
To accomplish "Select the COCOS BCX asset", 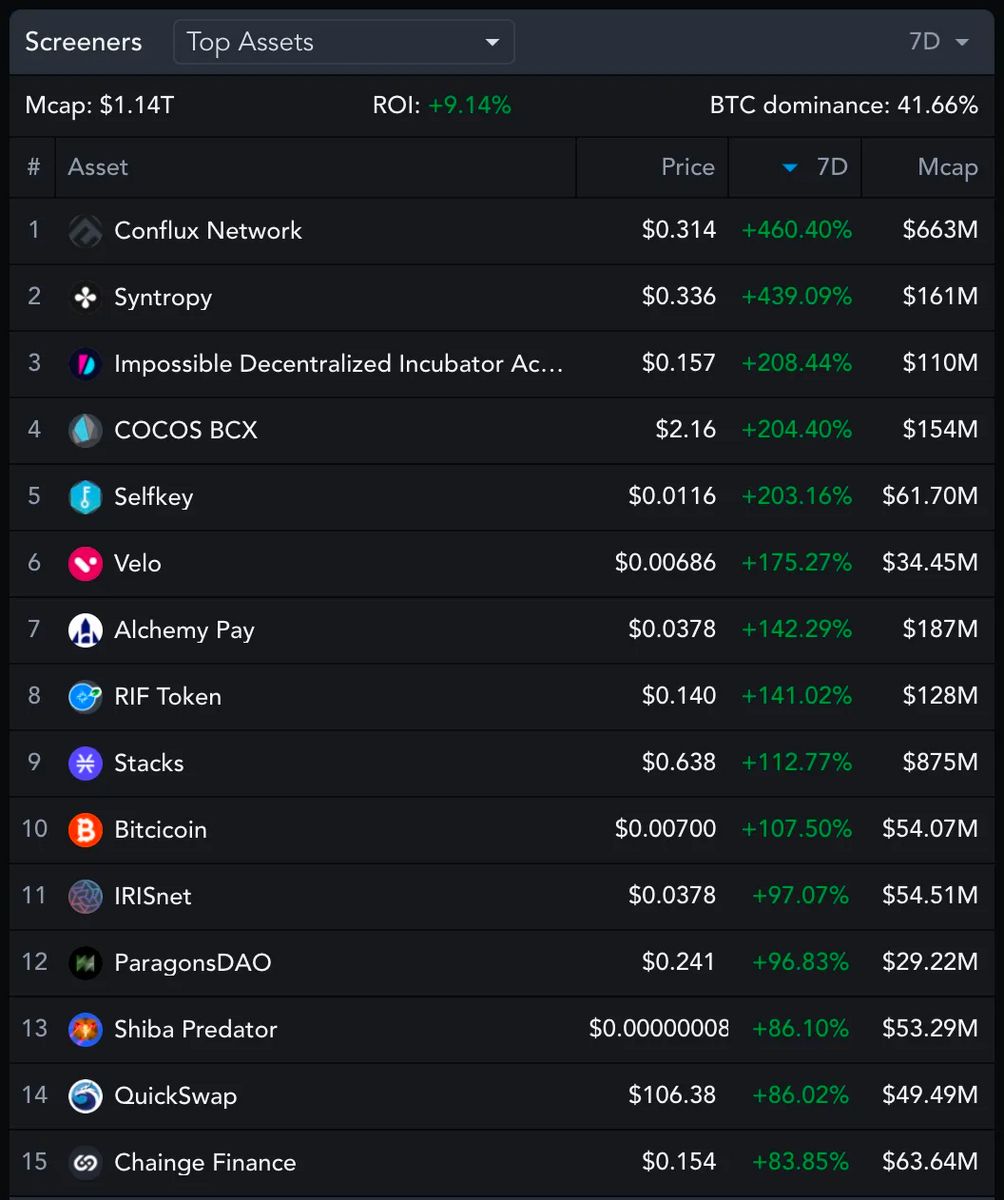I will coord(186,431).
